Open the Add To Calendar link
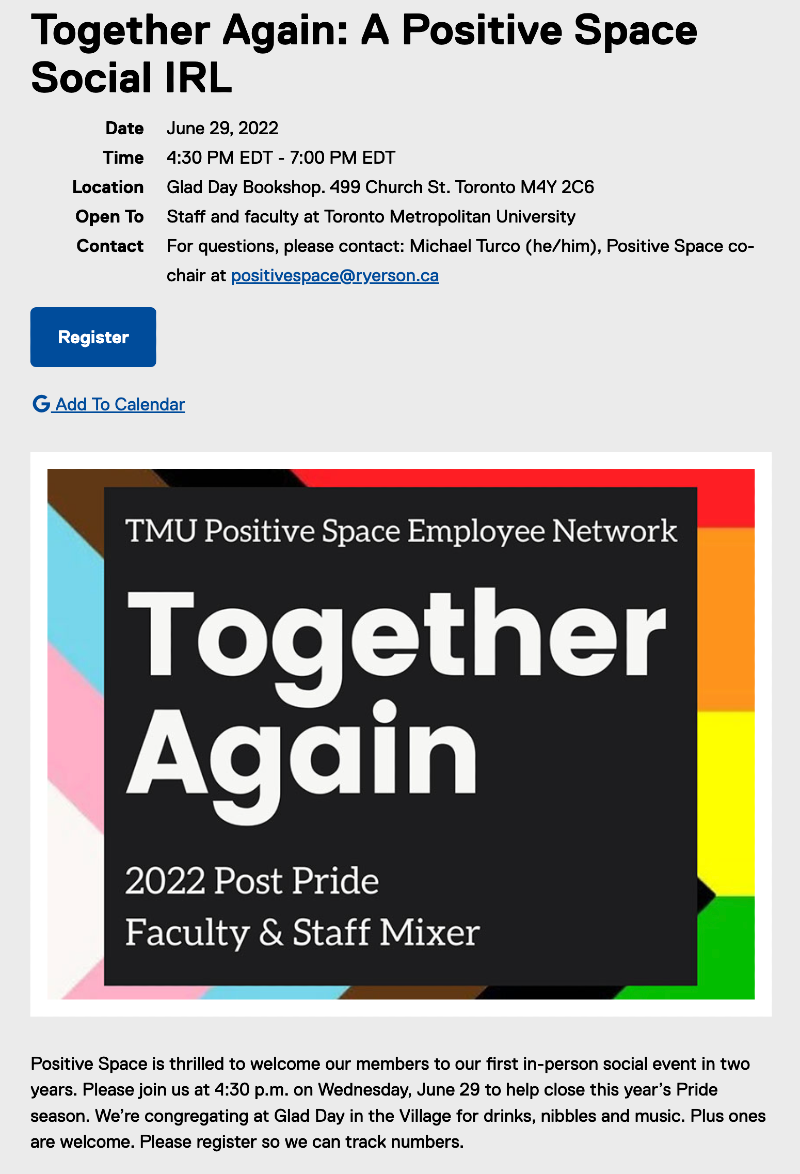The image size is (800, 1174). click(x=119, y=404)
